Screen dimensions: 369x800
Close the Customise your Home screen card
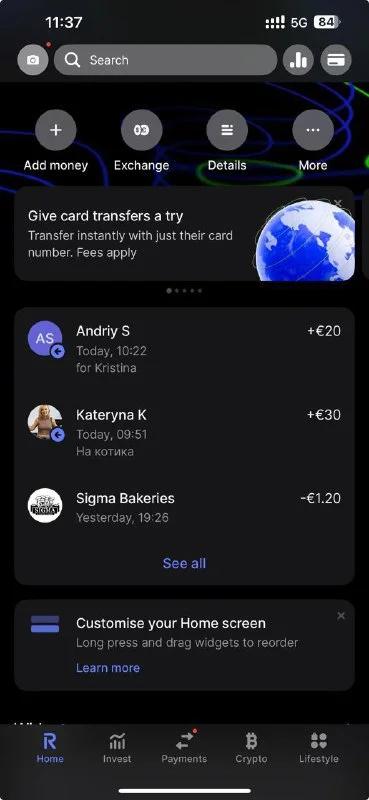[x=341, y=616]
